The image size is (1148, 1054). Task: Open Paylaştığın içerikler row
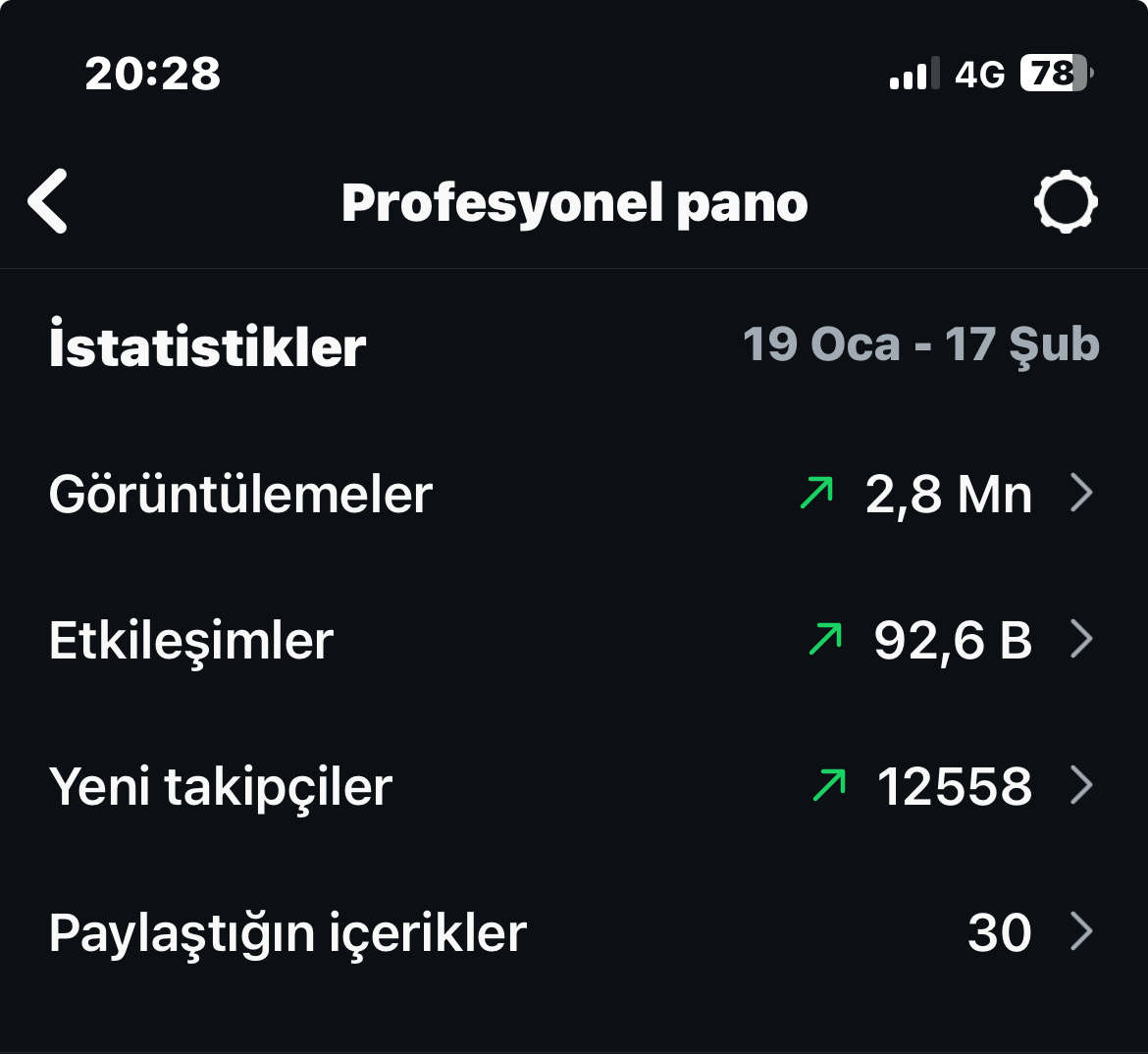[x=574, y=931]
